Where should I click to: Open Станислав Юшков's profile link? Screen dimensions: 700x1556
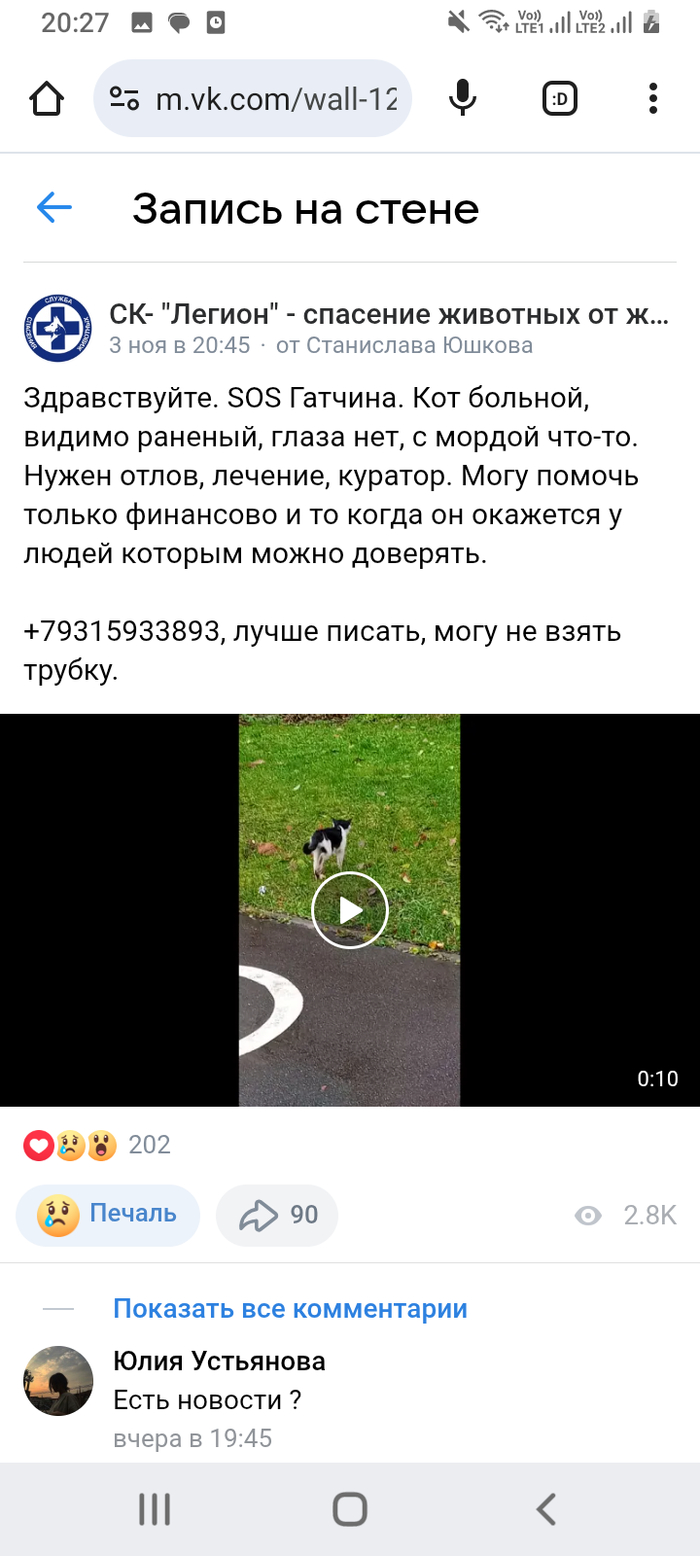tap(418, 346)
